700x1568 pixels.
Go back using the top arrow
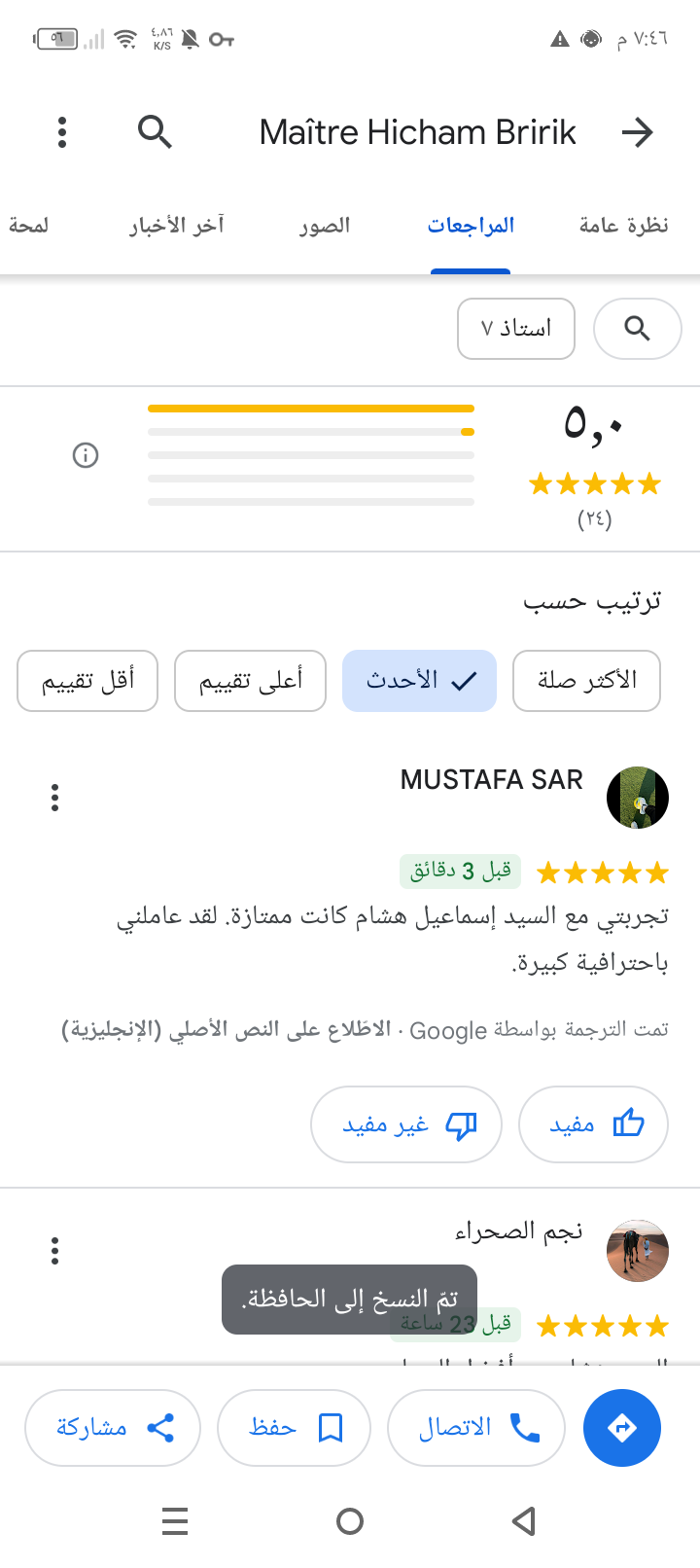coord(638,132)
